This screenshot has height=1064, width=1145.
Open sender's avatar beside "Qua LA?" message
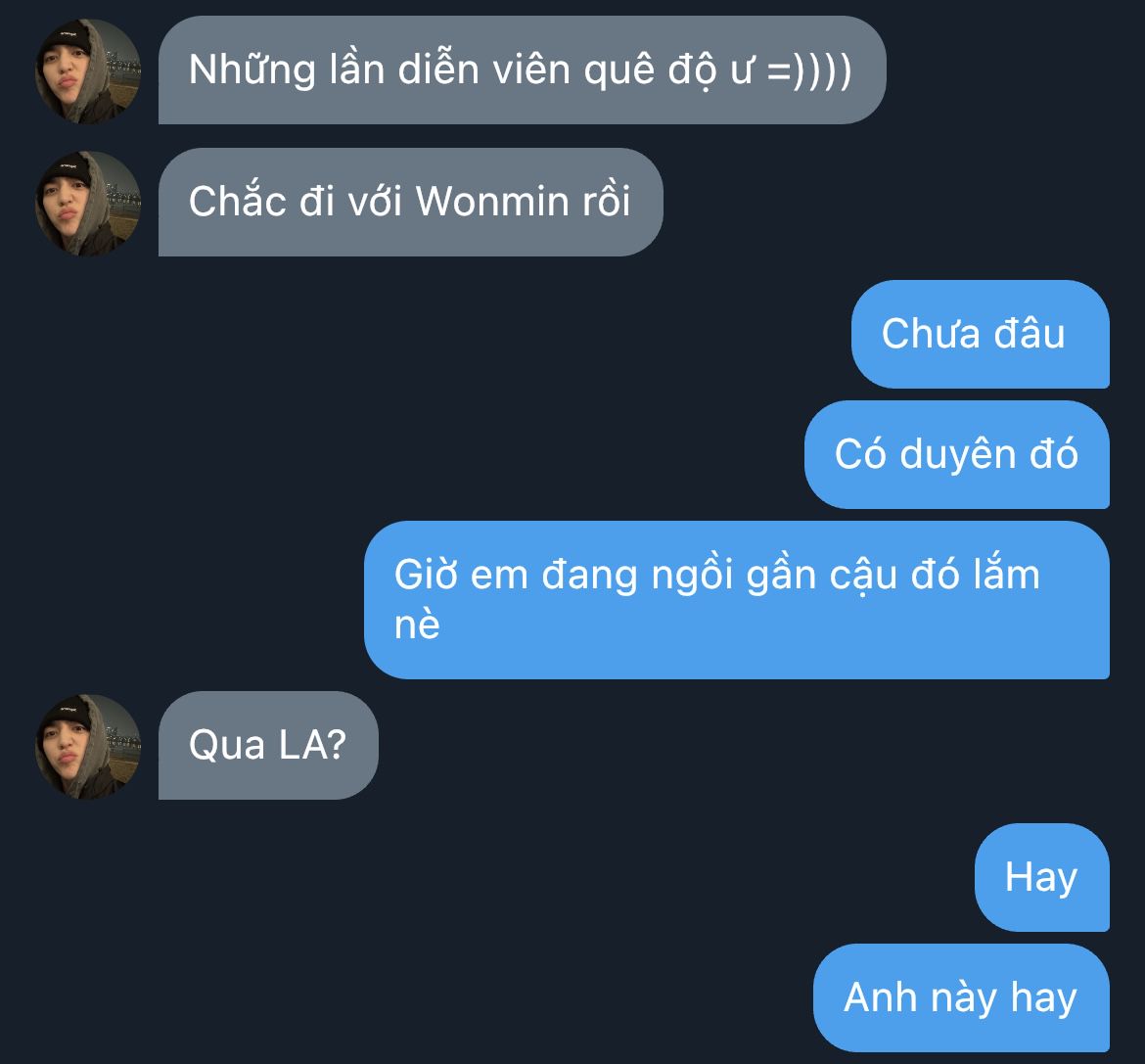click(88, 746)
